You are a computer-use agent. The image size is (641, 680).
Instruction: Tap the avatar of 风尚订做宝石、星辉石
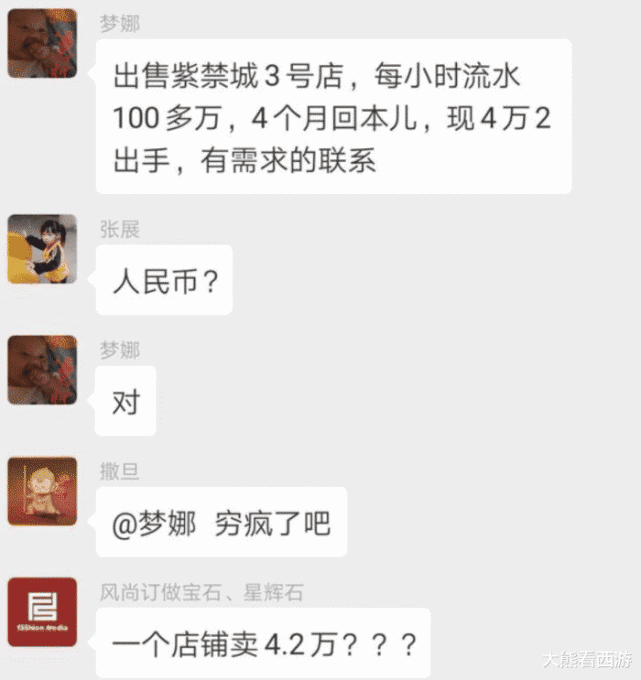42,612
